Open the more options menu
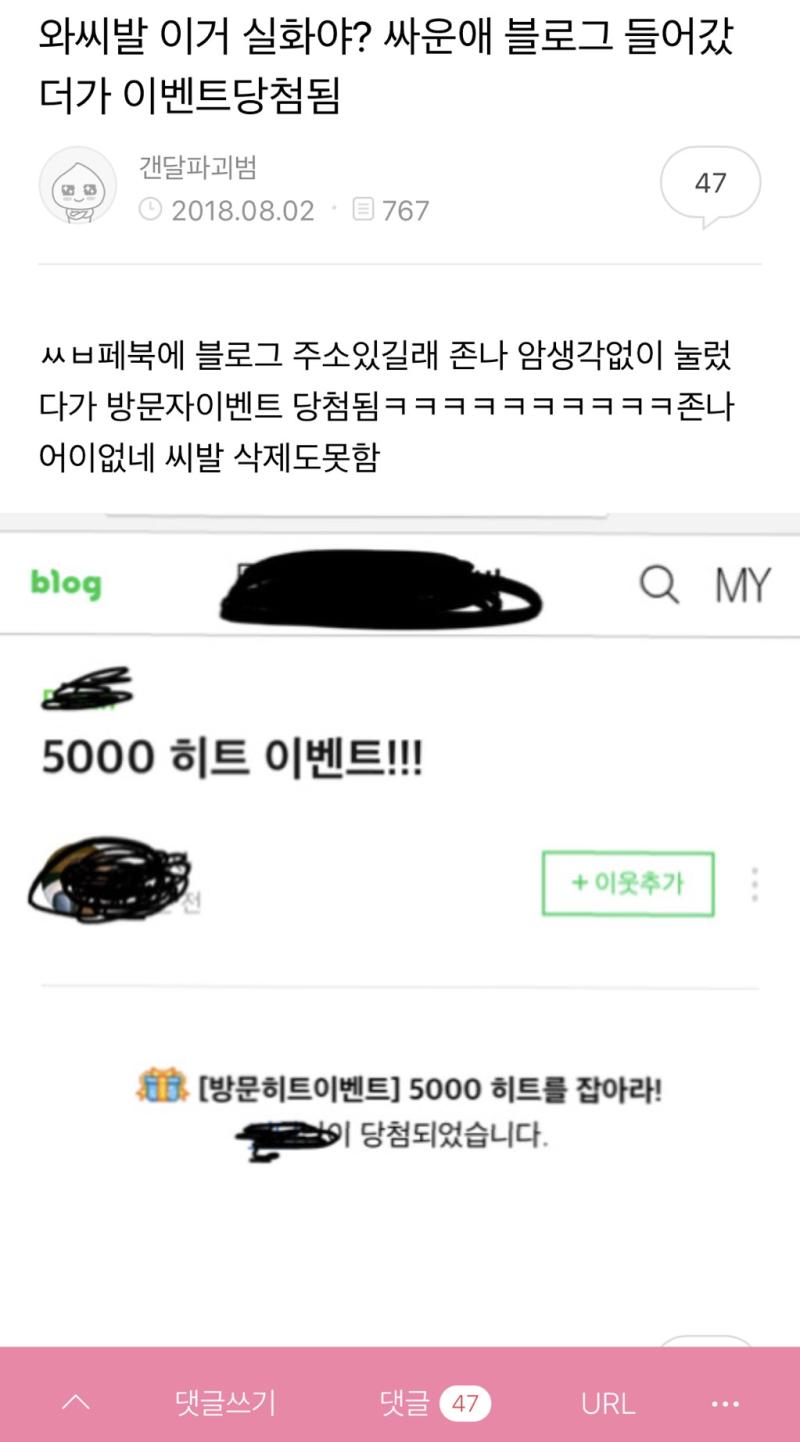The image size is (800, 1442). pyautogui.click(x=726, y=1403)
